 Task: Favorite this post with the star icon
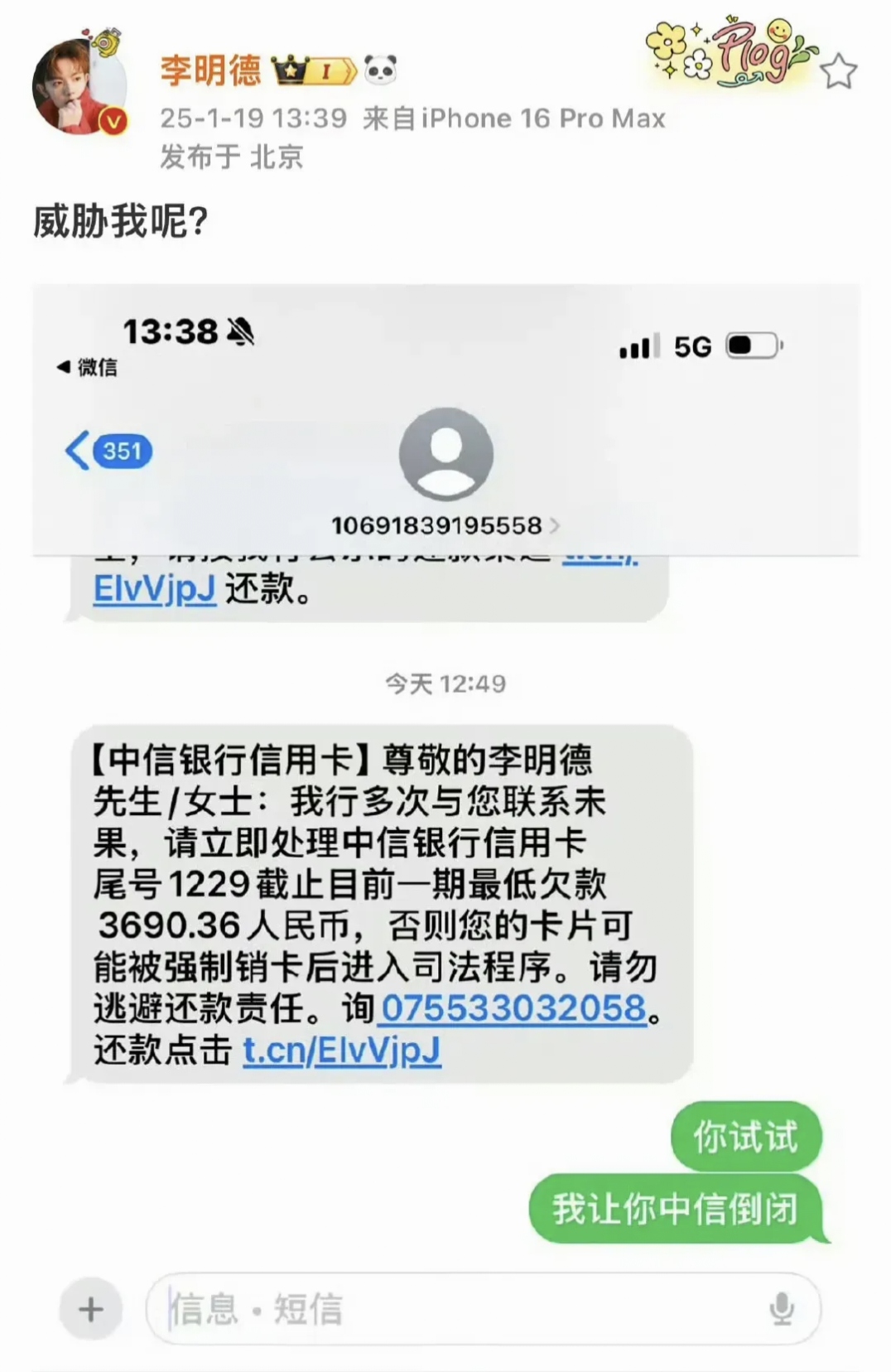point(839,71)
